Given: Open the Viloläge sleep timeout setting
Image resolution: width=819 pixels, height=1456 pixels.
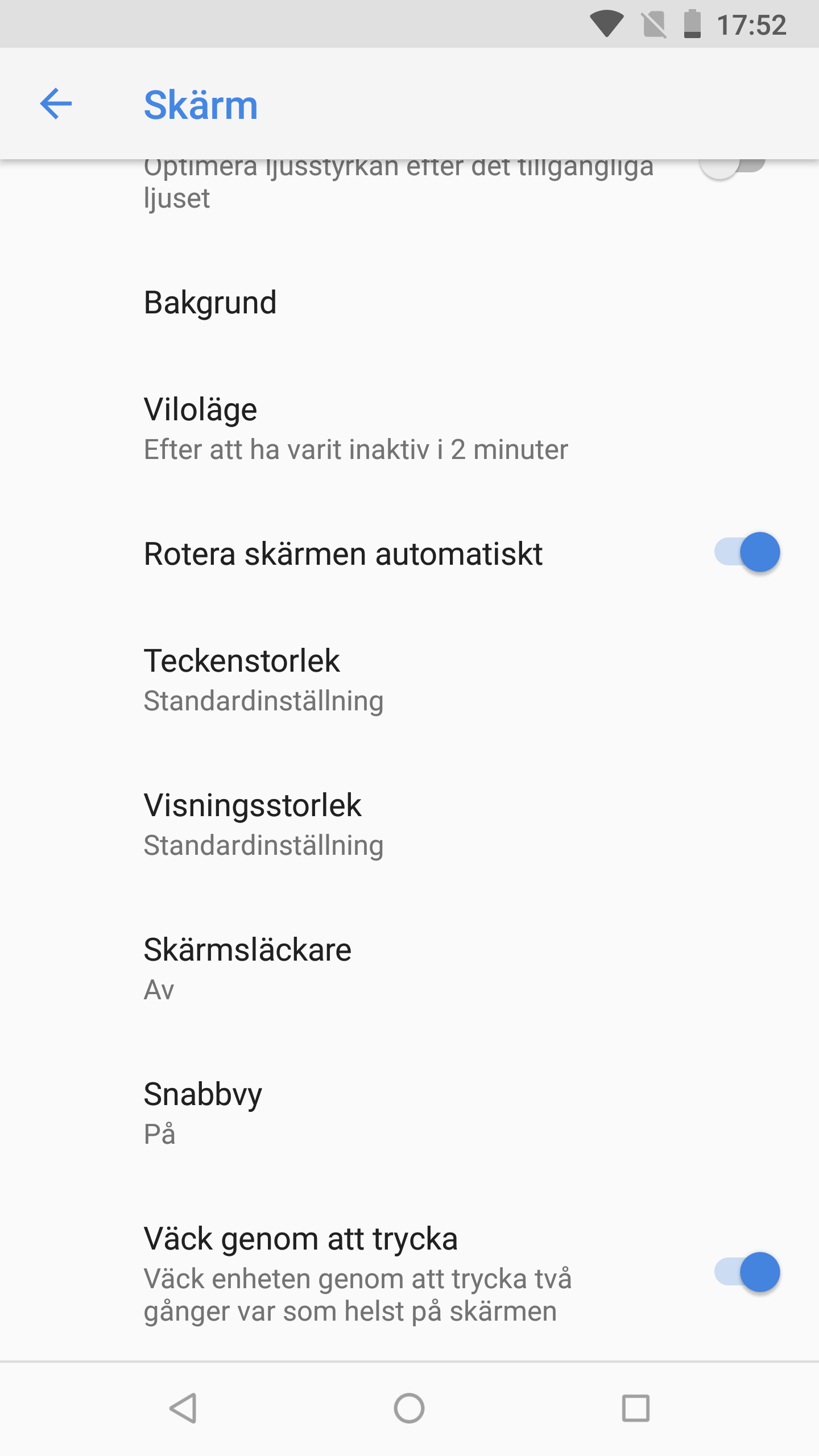Looking at the screenshot, I should tap(409, 428).
